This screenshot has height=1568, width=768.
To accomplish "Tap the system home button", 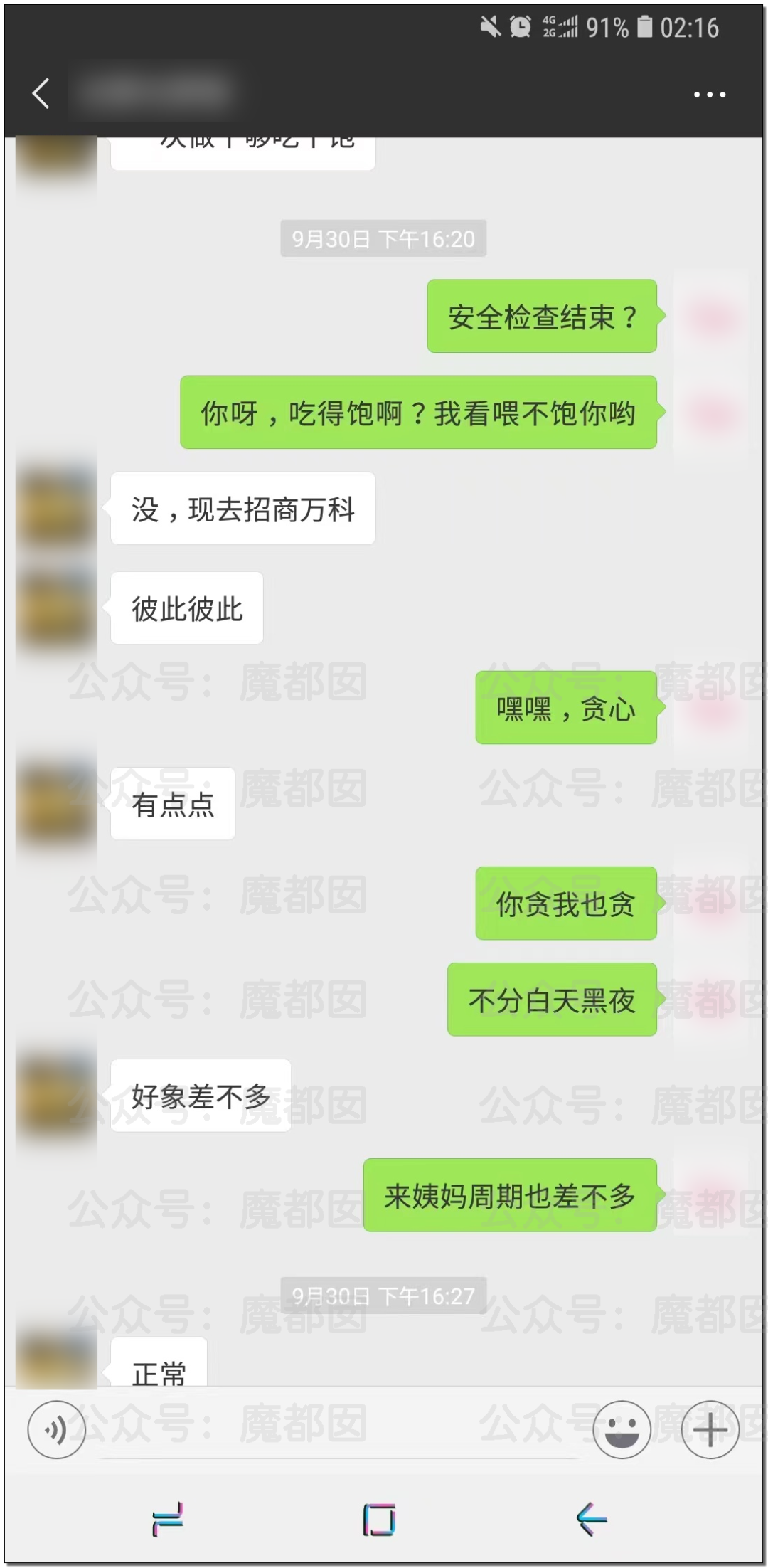I will (379, 1520).
